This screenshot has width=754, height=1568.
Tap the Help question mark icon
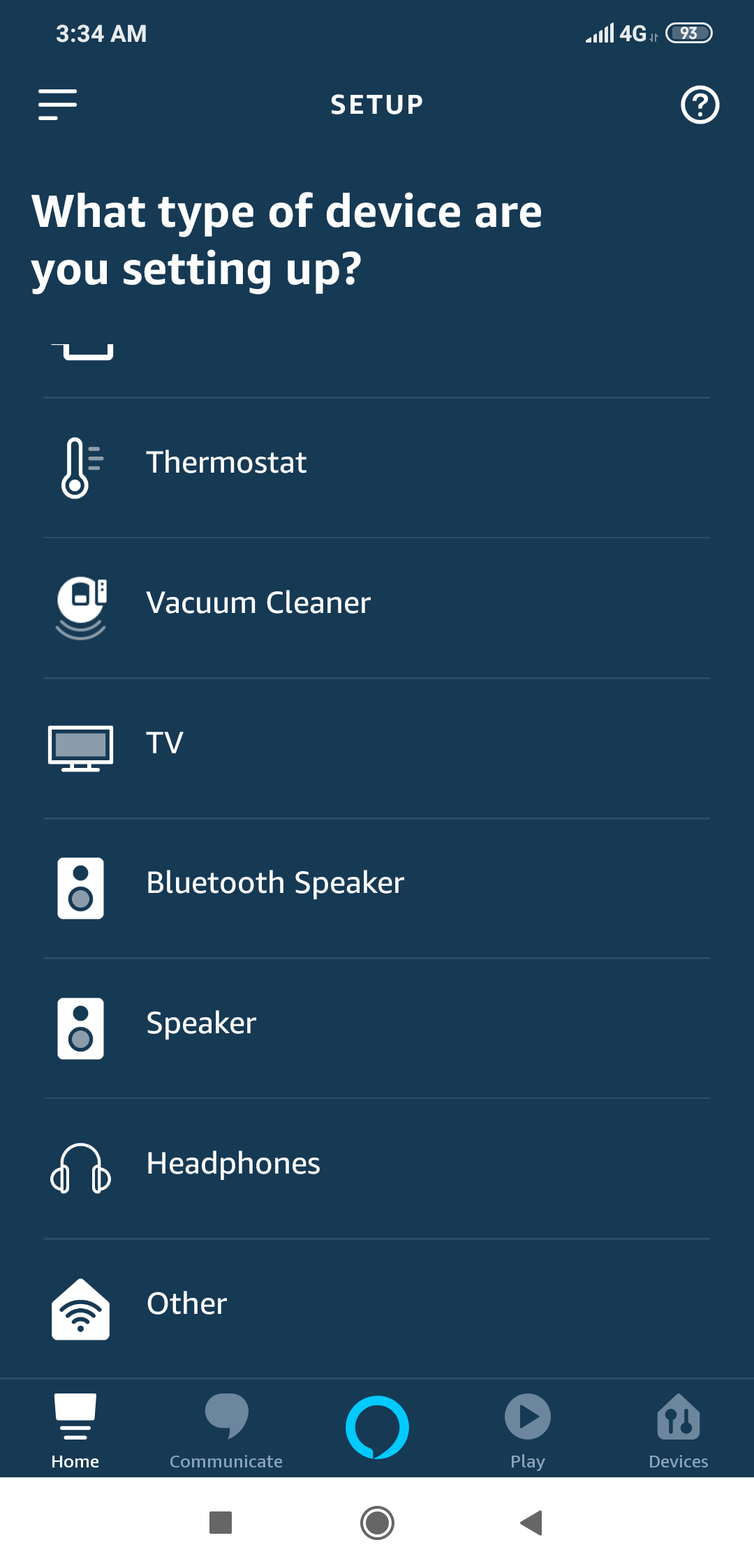(699, 105)
